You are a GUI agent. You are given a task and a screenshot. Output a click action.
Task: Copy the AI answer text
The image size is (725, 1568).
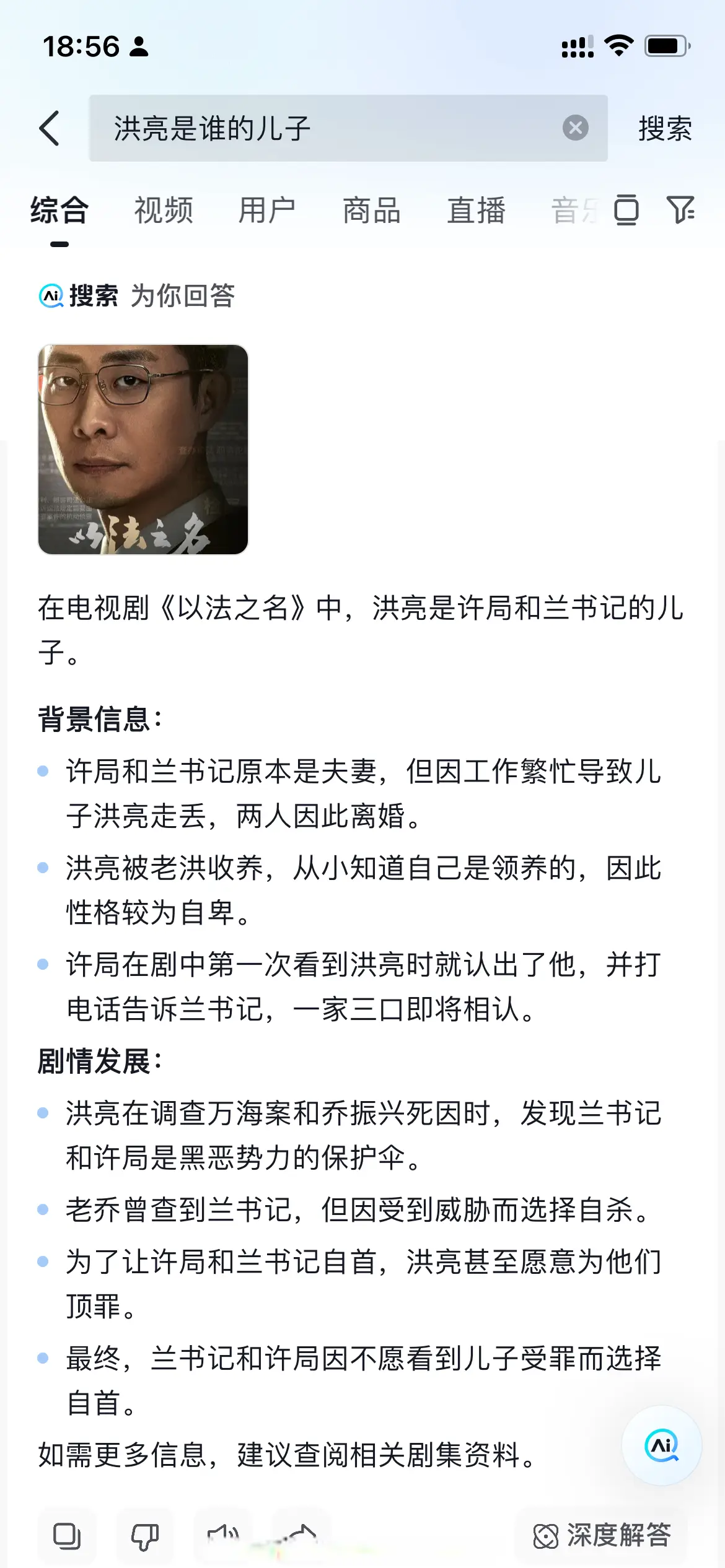pos(67,1536)
